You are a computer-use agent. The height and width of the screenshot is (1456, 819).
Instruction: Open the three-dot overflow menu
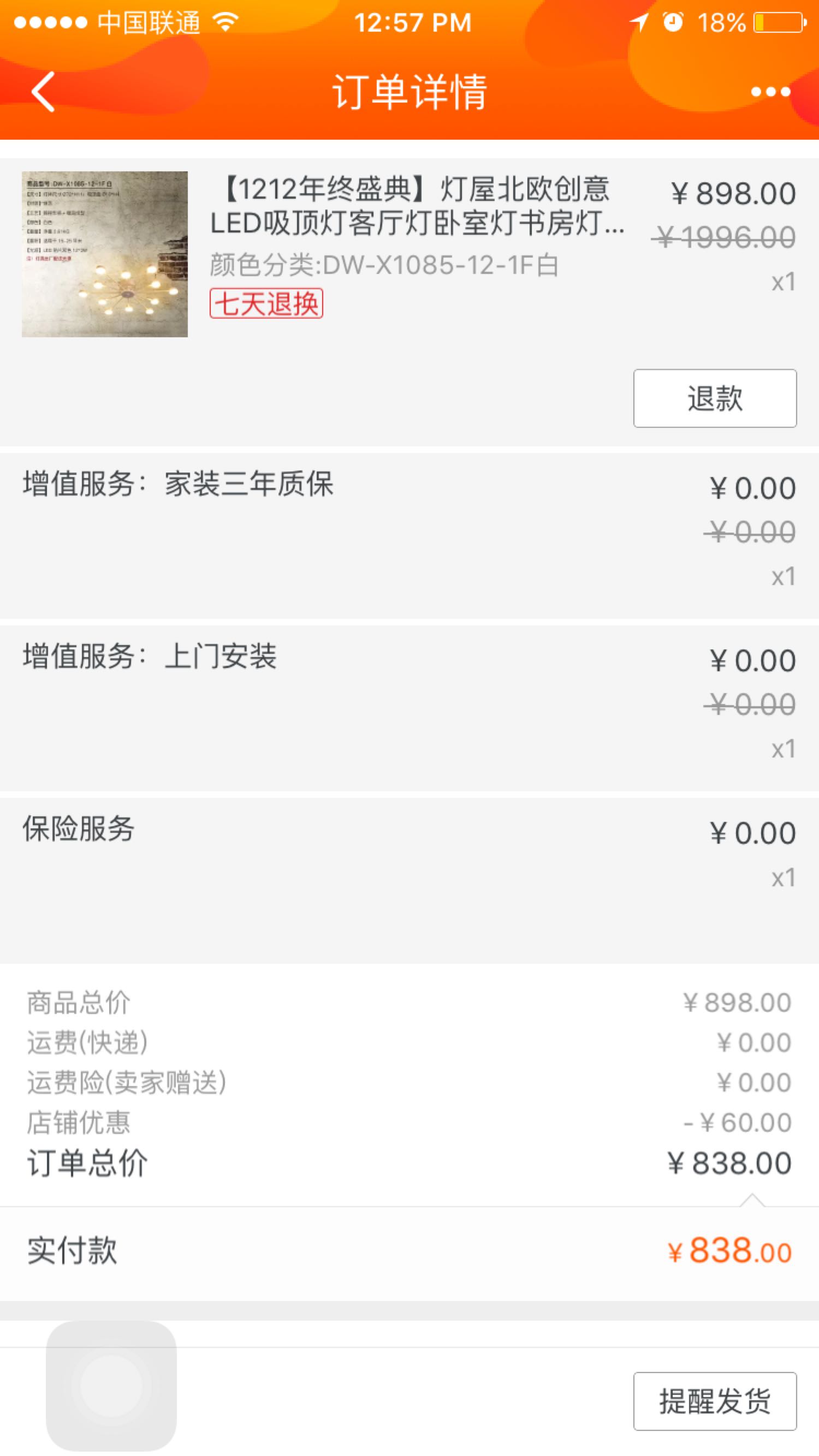pos(770,92)
